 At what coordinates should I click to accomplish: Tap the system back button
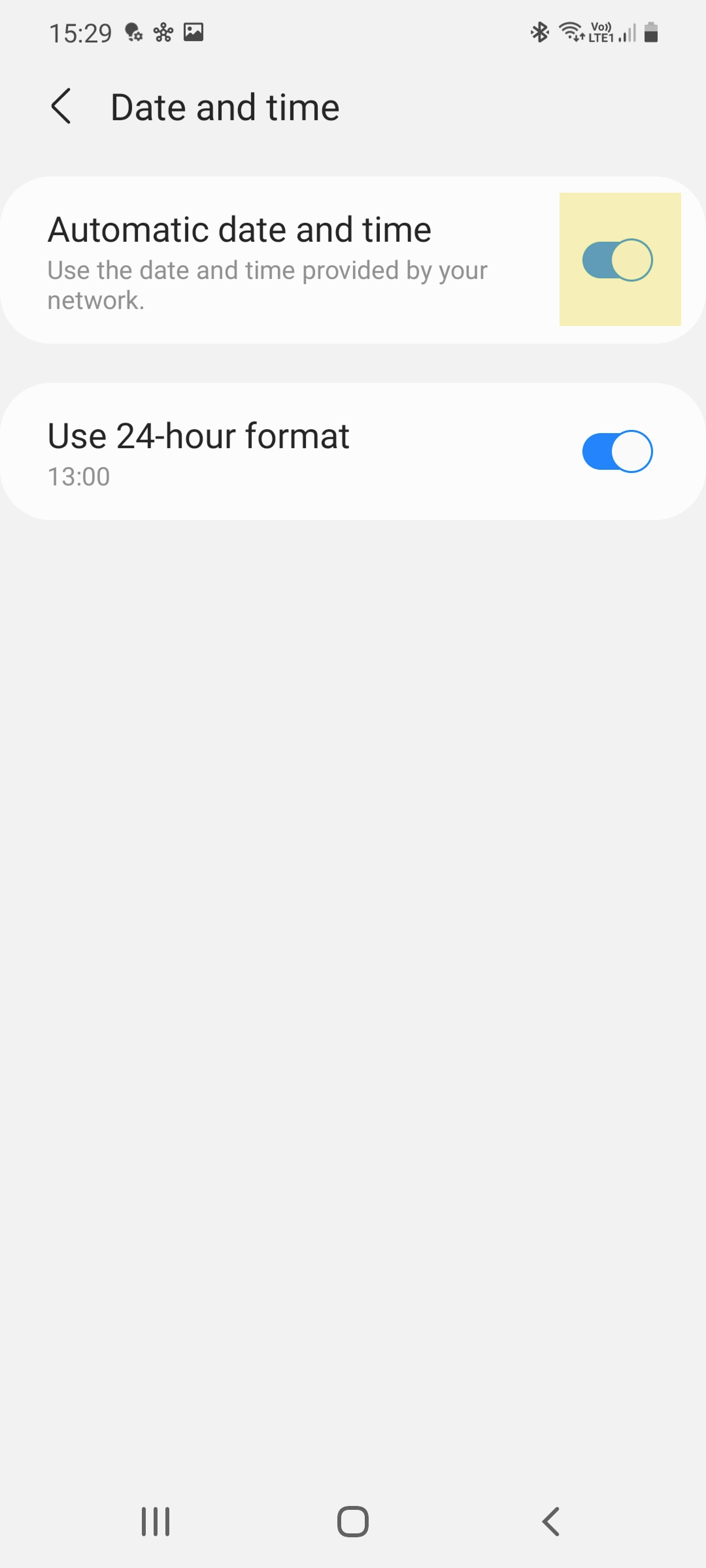[551, 1522]
